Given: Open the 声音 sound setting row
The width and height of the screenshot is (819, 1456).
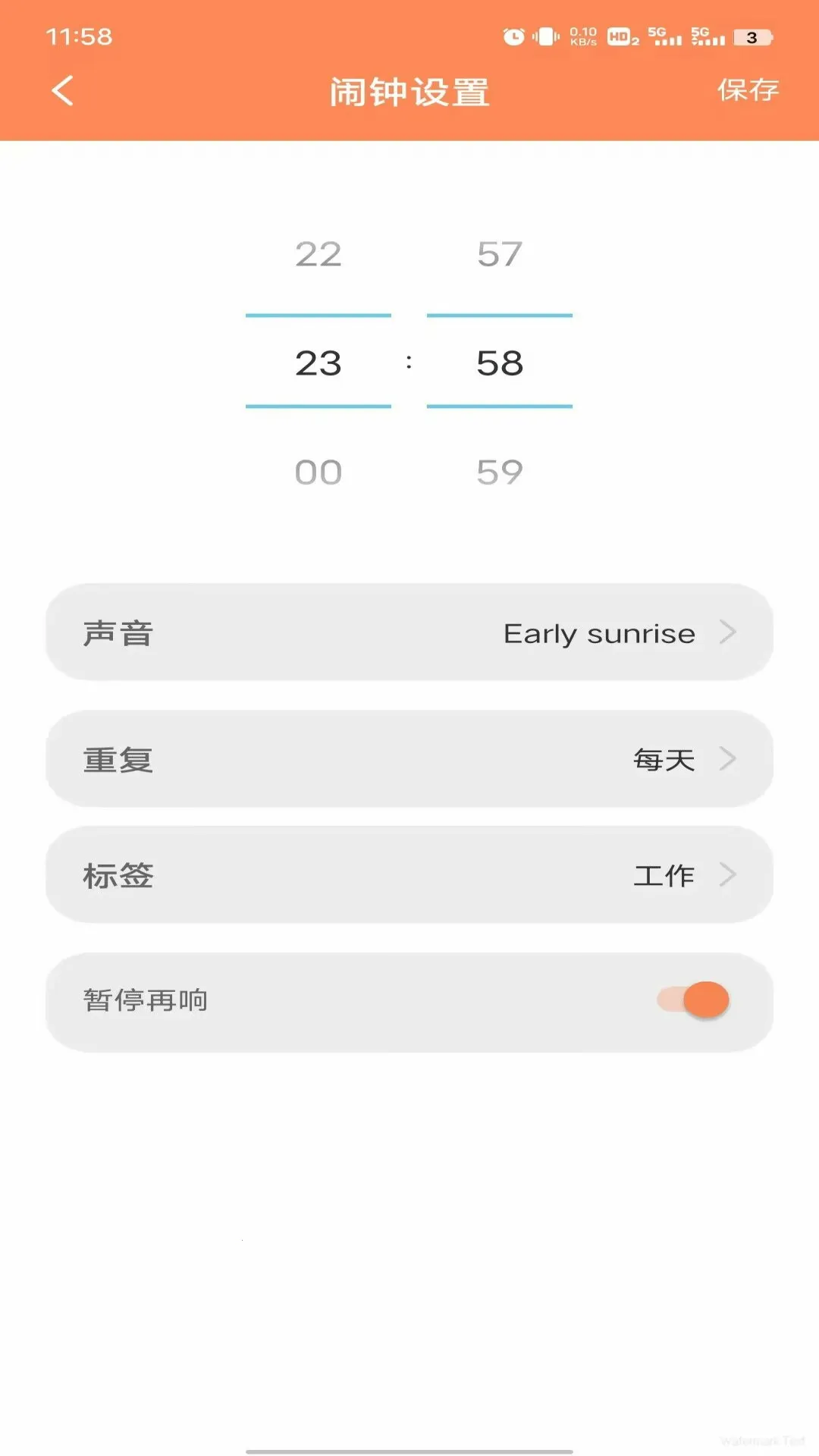Looking at the screenshot, I should tap(409, 632).
